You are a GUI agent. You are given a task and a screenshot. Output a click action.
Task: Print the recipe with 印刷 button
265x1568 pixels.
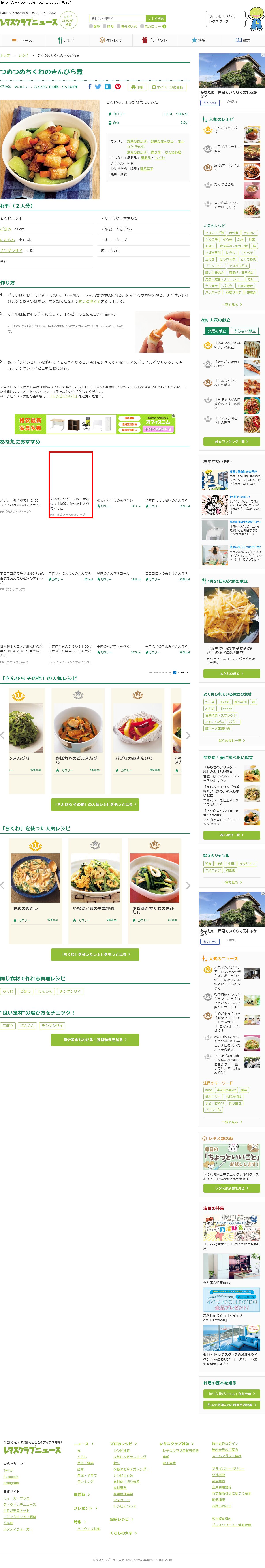point(137,87)
